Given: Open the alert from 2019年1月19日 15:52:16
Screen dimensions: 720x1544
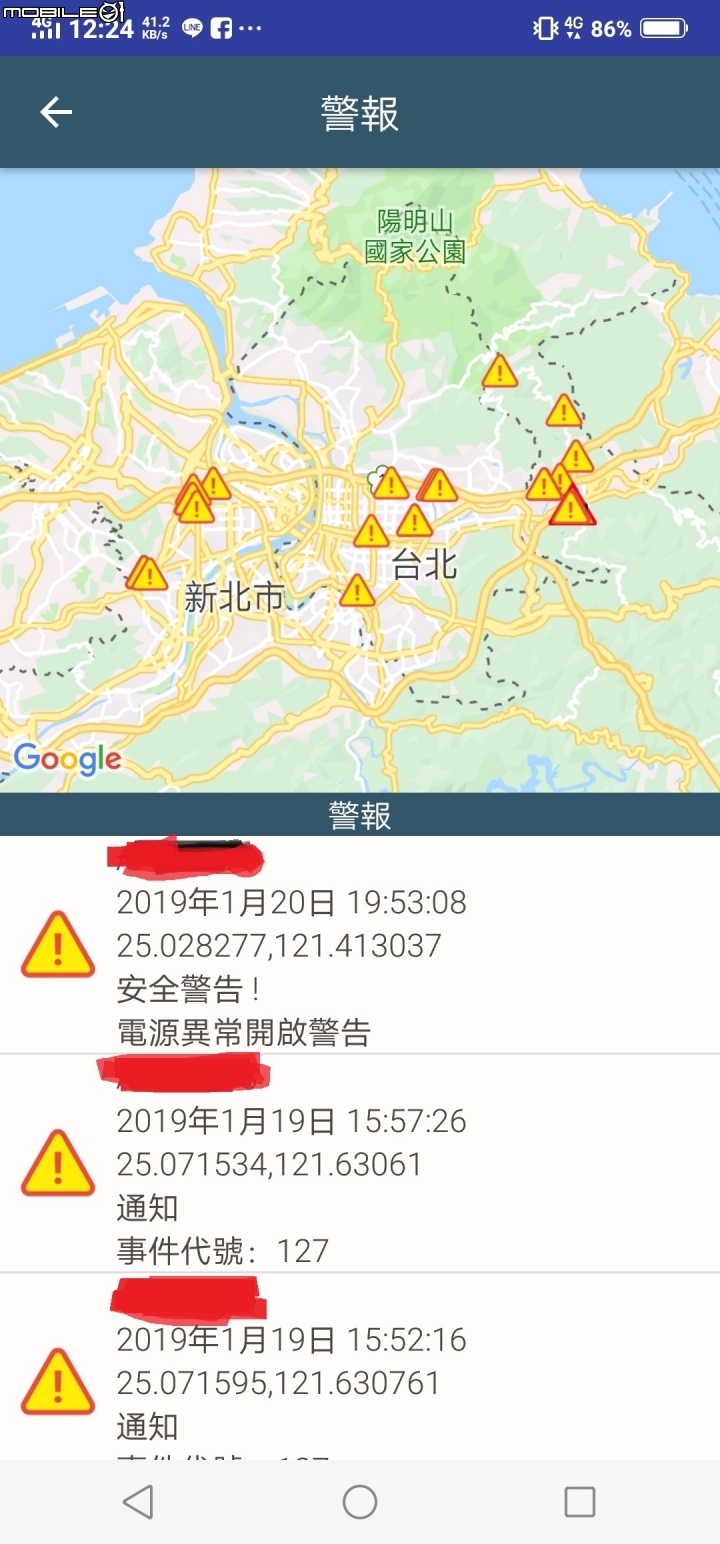Looking at the screenshot, I should point(360,1366).
